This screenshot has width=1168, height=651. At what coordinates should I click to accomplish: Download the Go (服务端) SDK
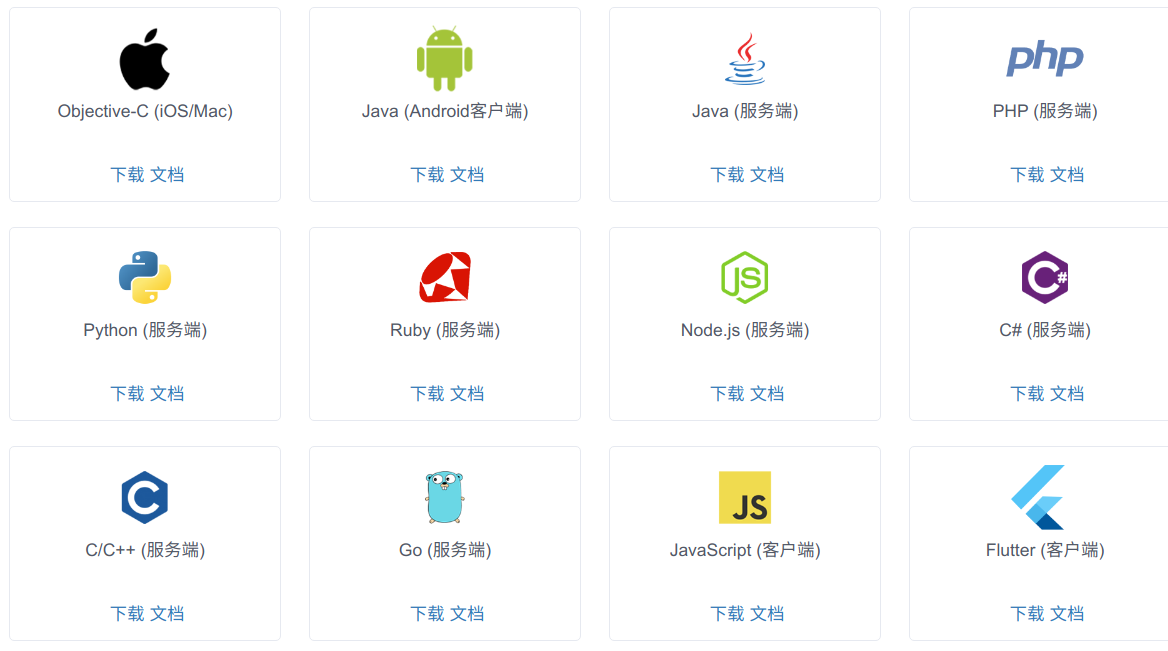tap(427, 614)
